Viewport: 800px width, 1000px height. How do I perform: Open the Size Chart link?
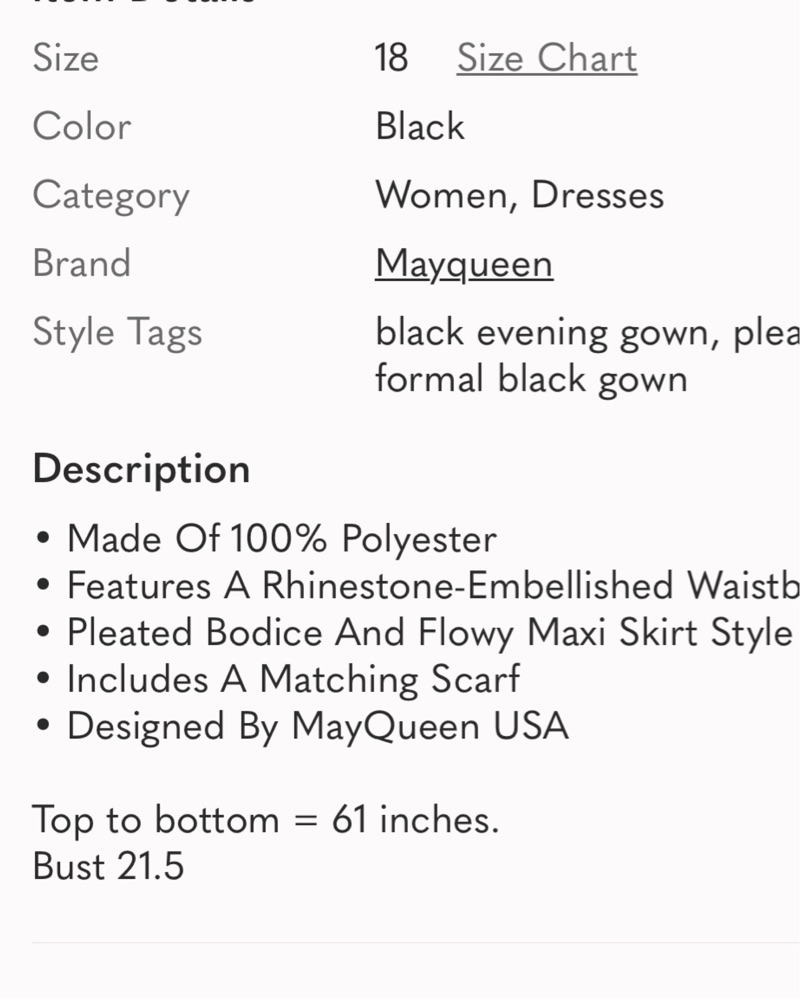(546, 58)
